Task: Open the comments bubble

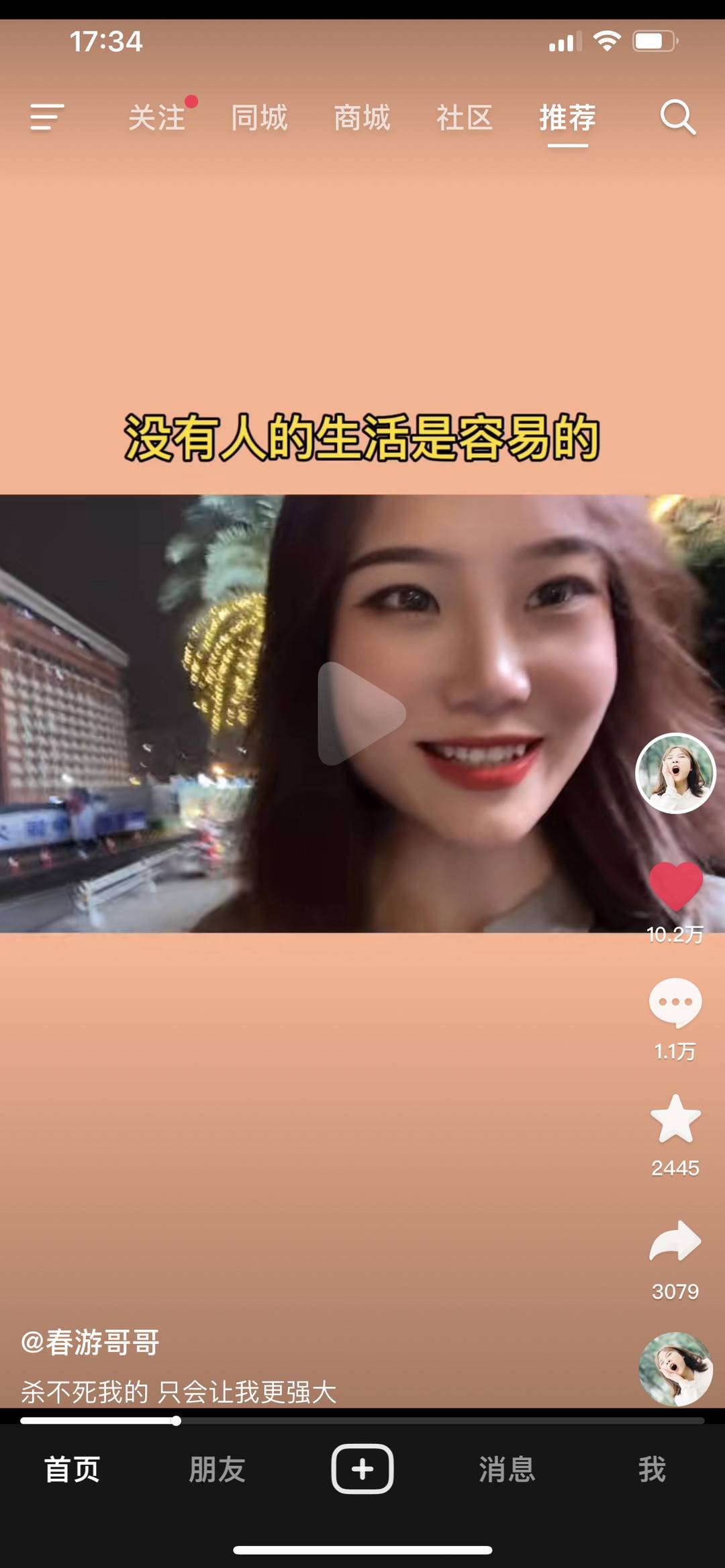Action: tap(675, 1002)
